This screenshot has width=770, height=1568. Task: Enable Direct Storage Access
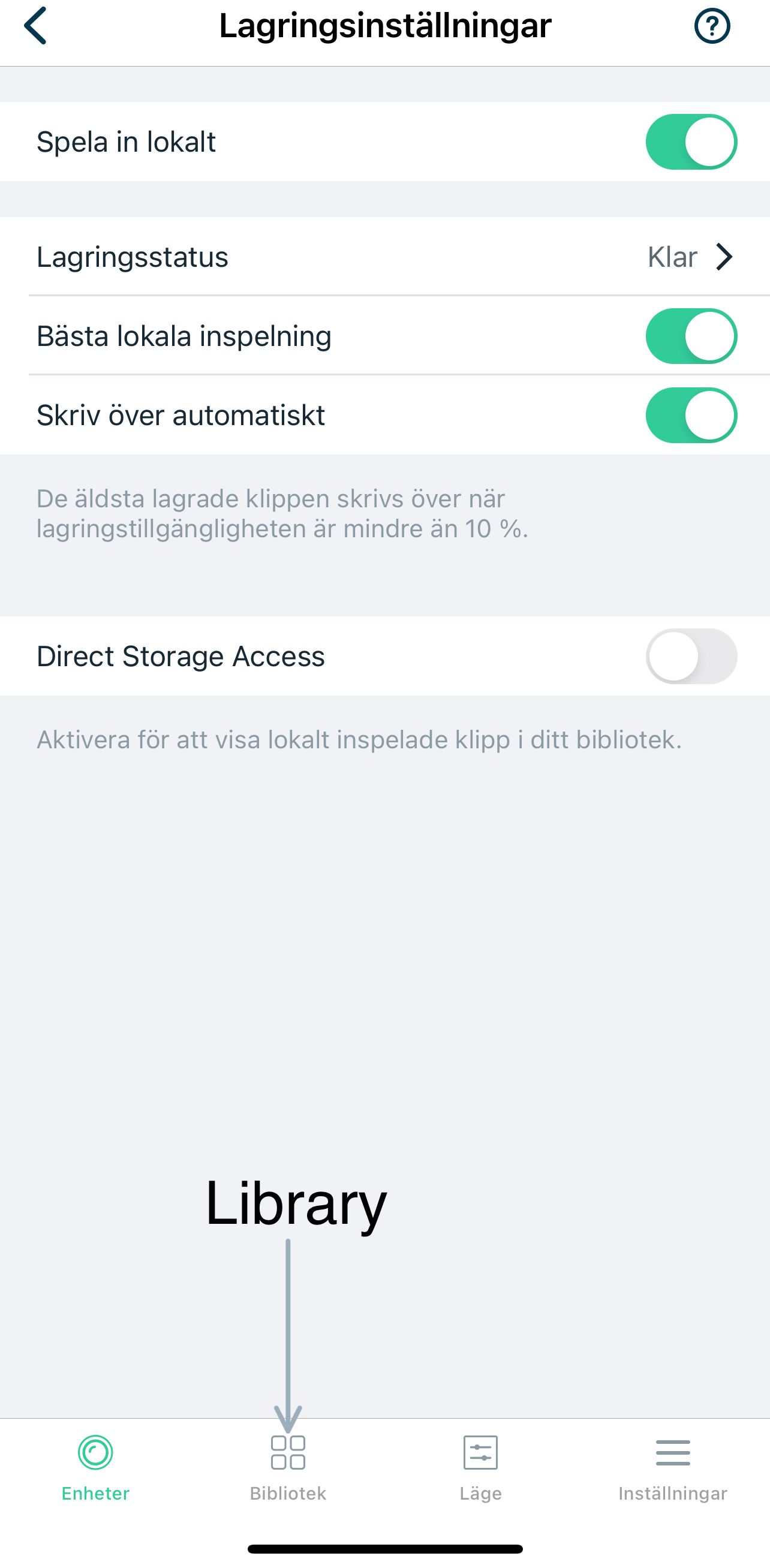[x=691, y=656]
